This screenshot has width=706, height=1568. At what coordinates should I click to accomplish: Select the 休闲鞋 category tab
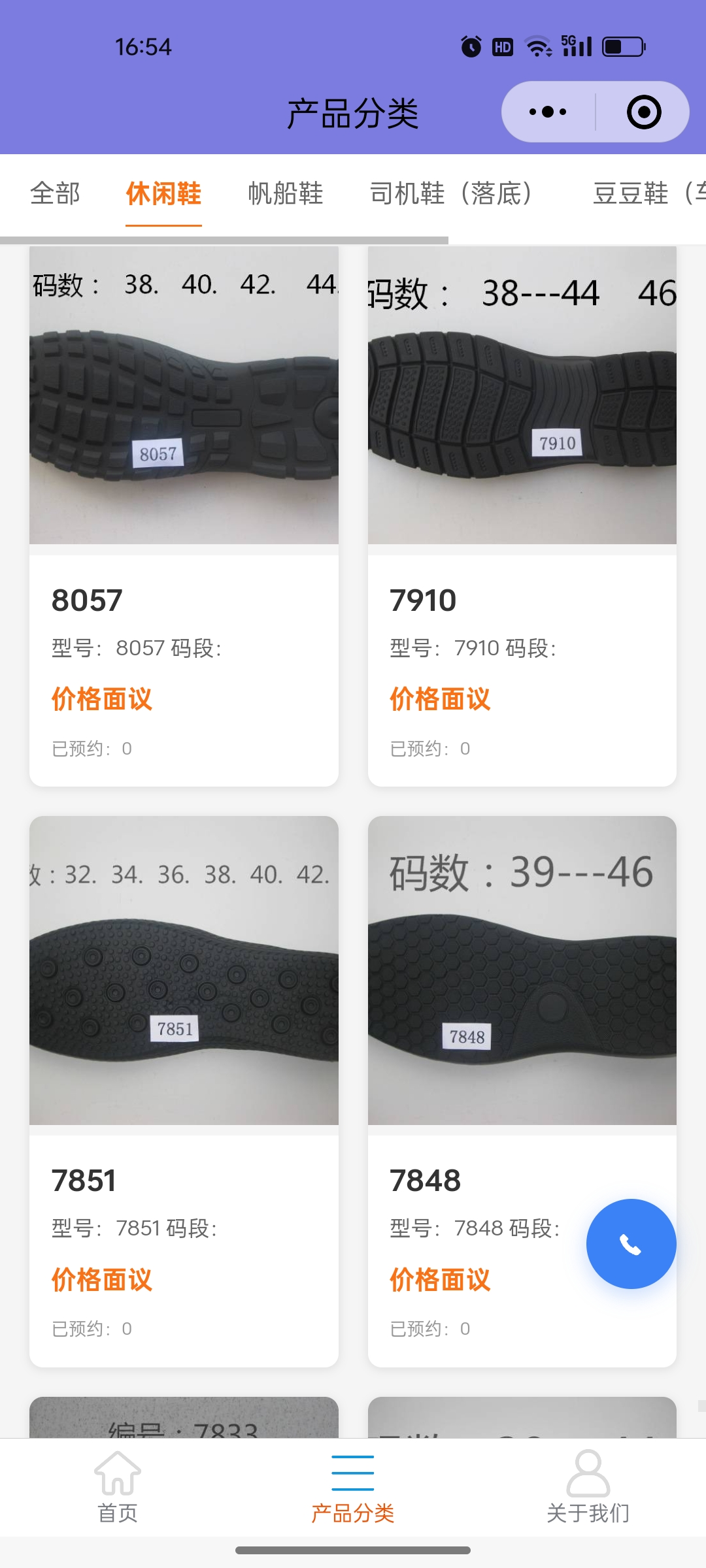point(163,193)
